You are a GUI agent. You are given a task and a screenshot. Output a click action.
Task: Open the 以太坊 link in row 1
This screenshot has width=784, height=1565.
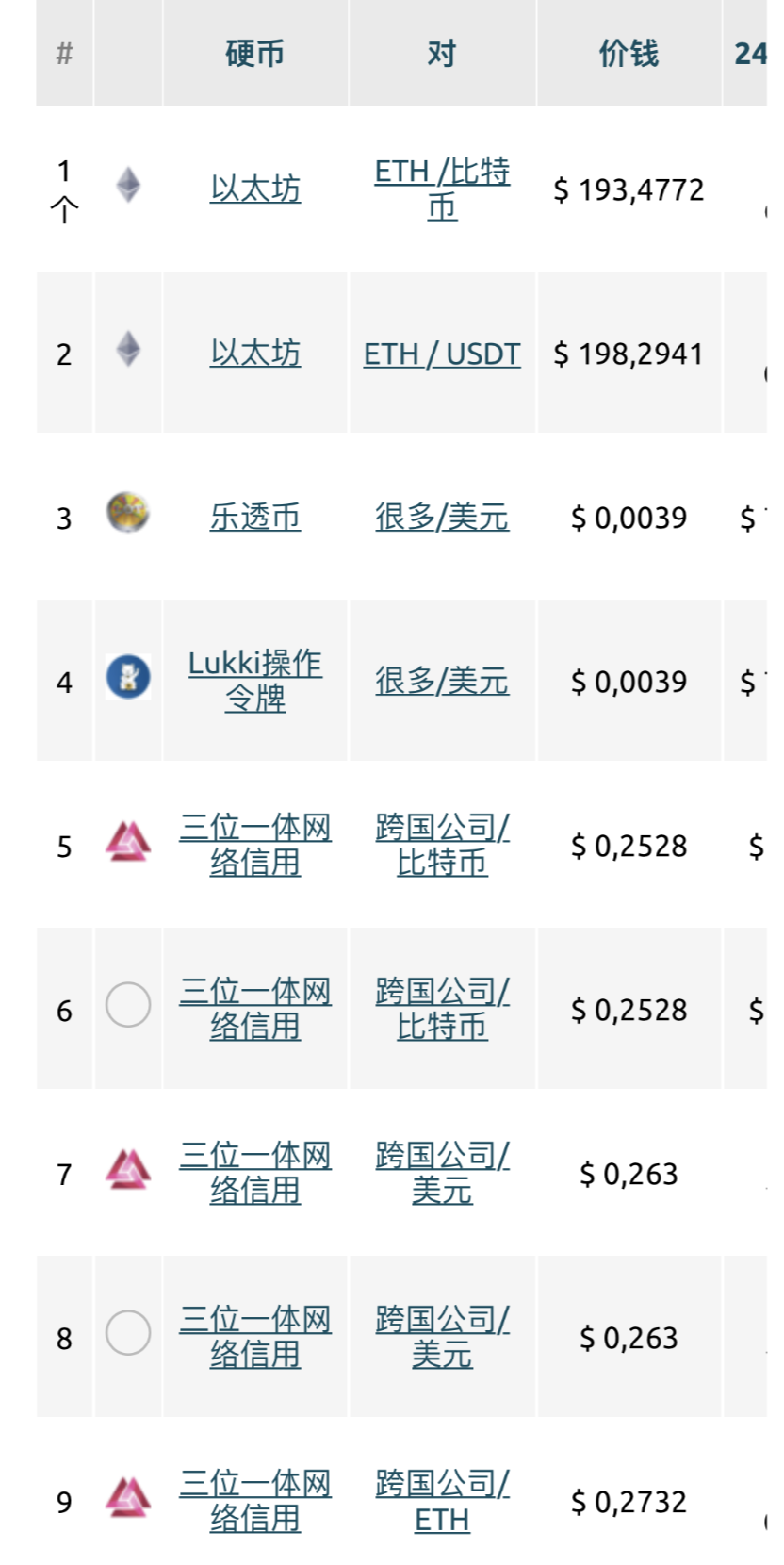click(255, 189)
